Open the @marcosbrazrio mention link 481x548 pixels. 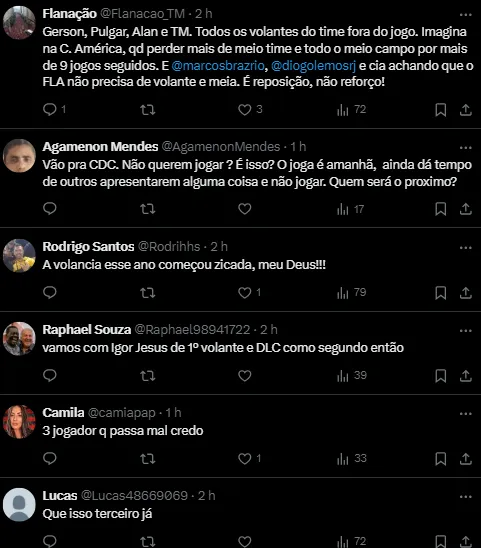click(x=218, y=65)
